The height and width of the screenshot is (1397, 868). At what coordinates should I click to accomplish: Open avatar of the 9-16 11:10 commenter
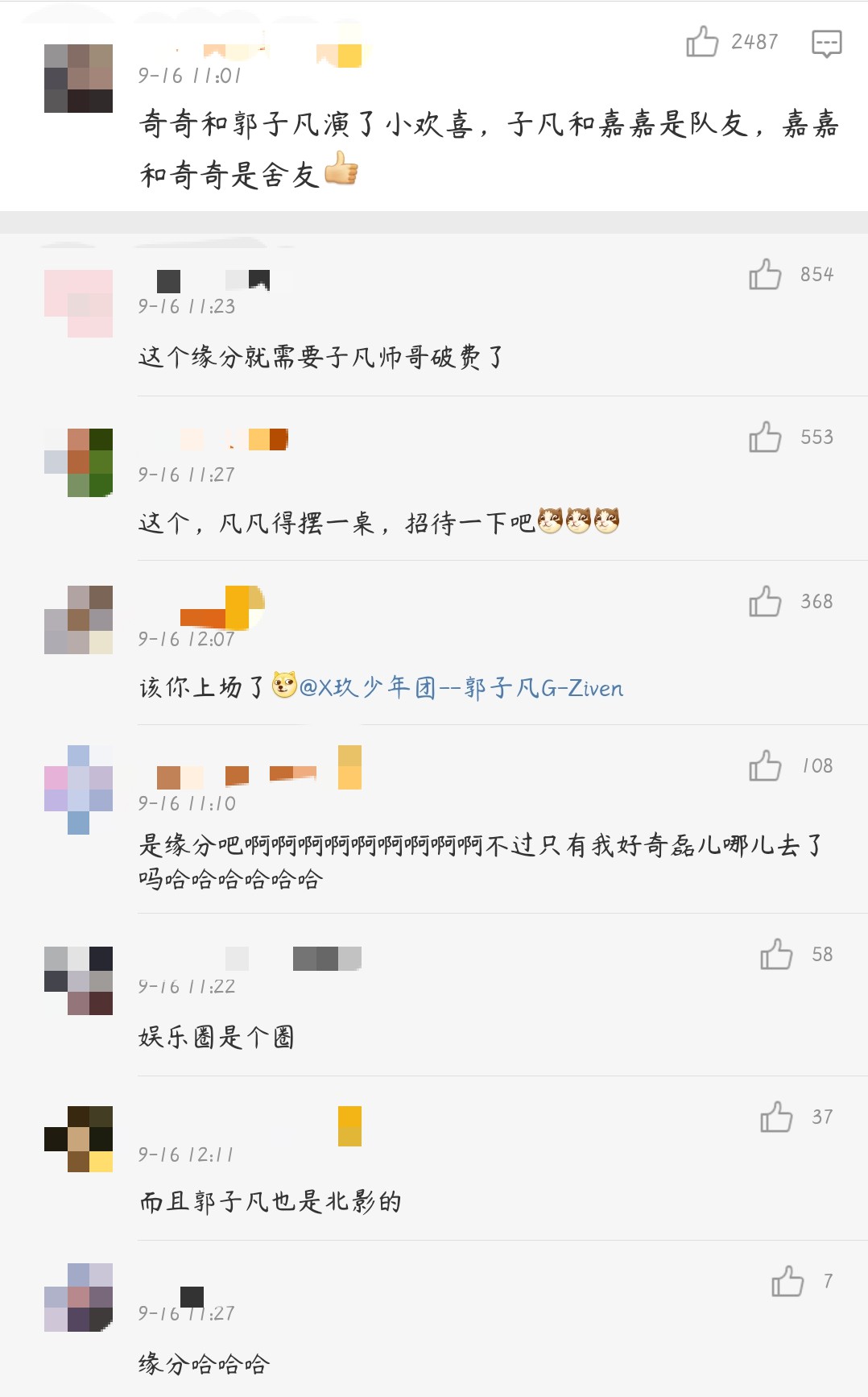[78, 790]
